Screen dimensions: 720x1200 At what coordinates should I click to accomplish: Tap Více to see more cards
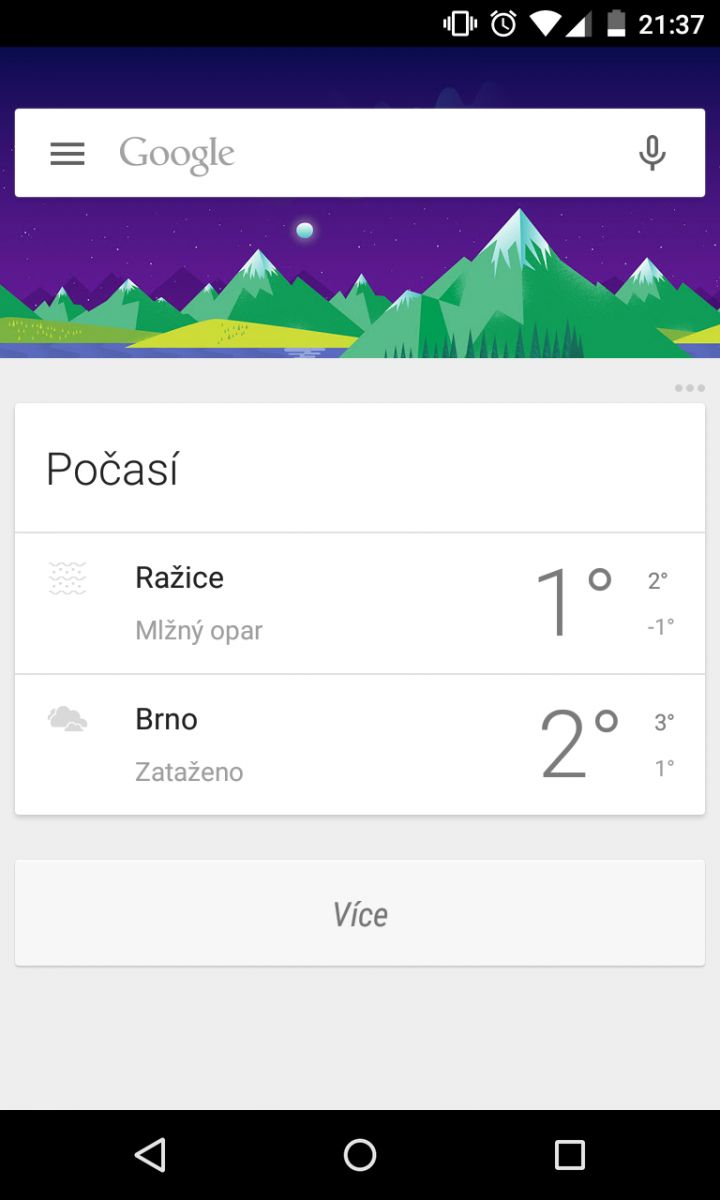click(x=360, y=913)
